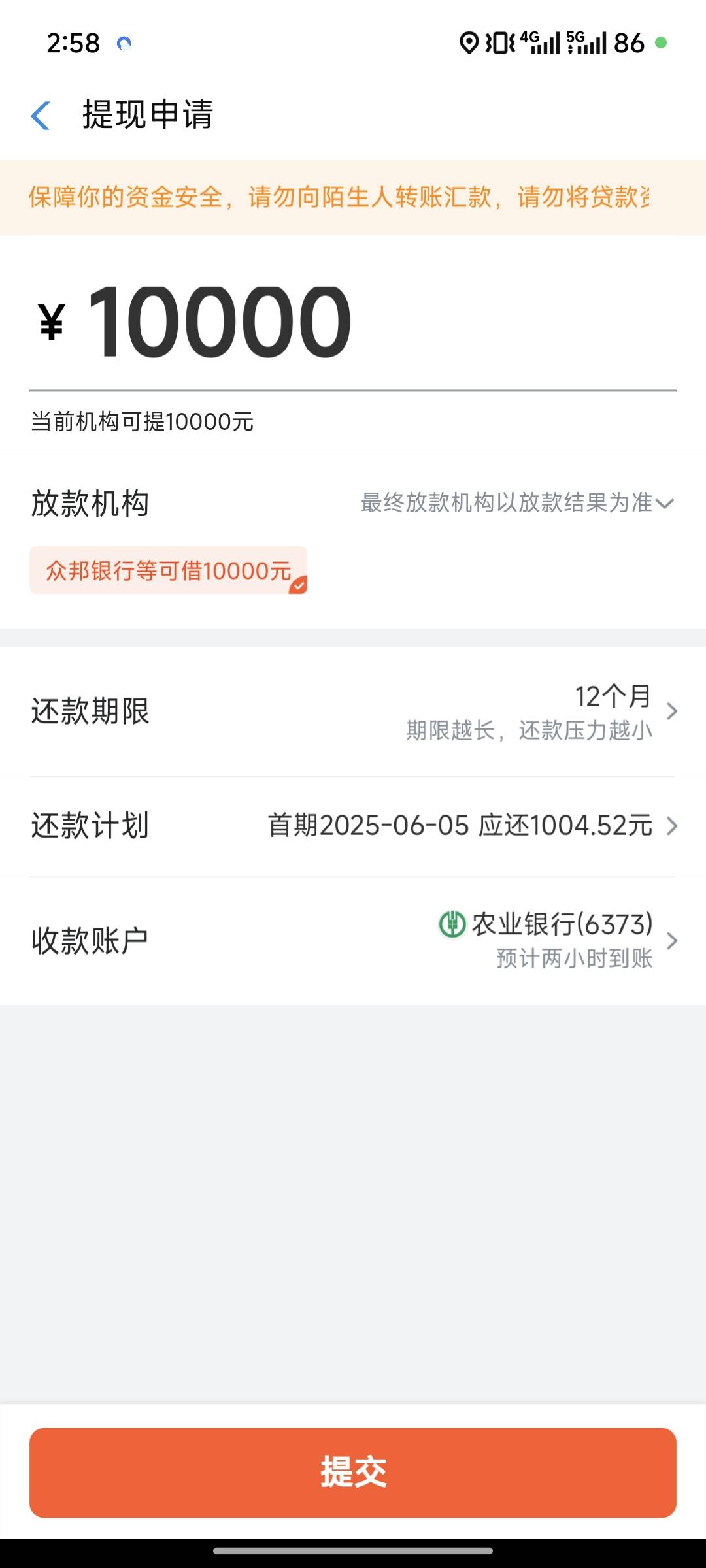This screenshot has height=1568, width=706.
Task: View the 还款计划 repayment schedule details
Action: pos(353,826)
